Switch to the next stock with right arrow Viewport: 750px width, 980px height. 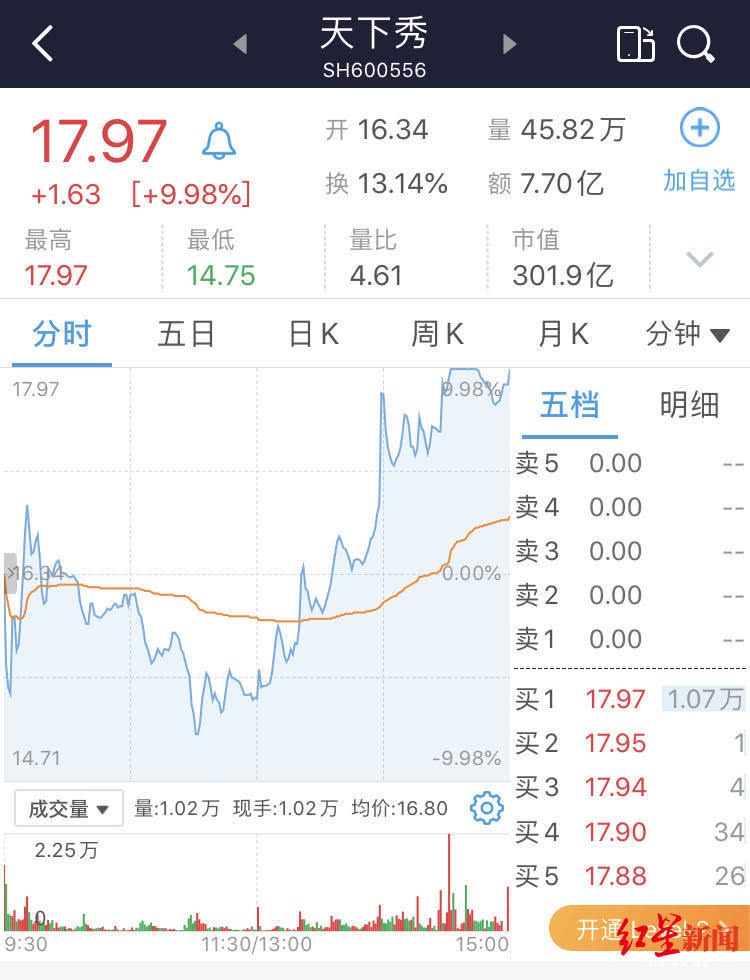click(x=509, y=44)
